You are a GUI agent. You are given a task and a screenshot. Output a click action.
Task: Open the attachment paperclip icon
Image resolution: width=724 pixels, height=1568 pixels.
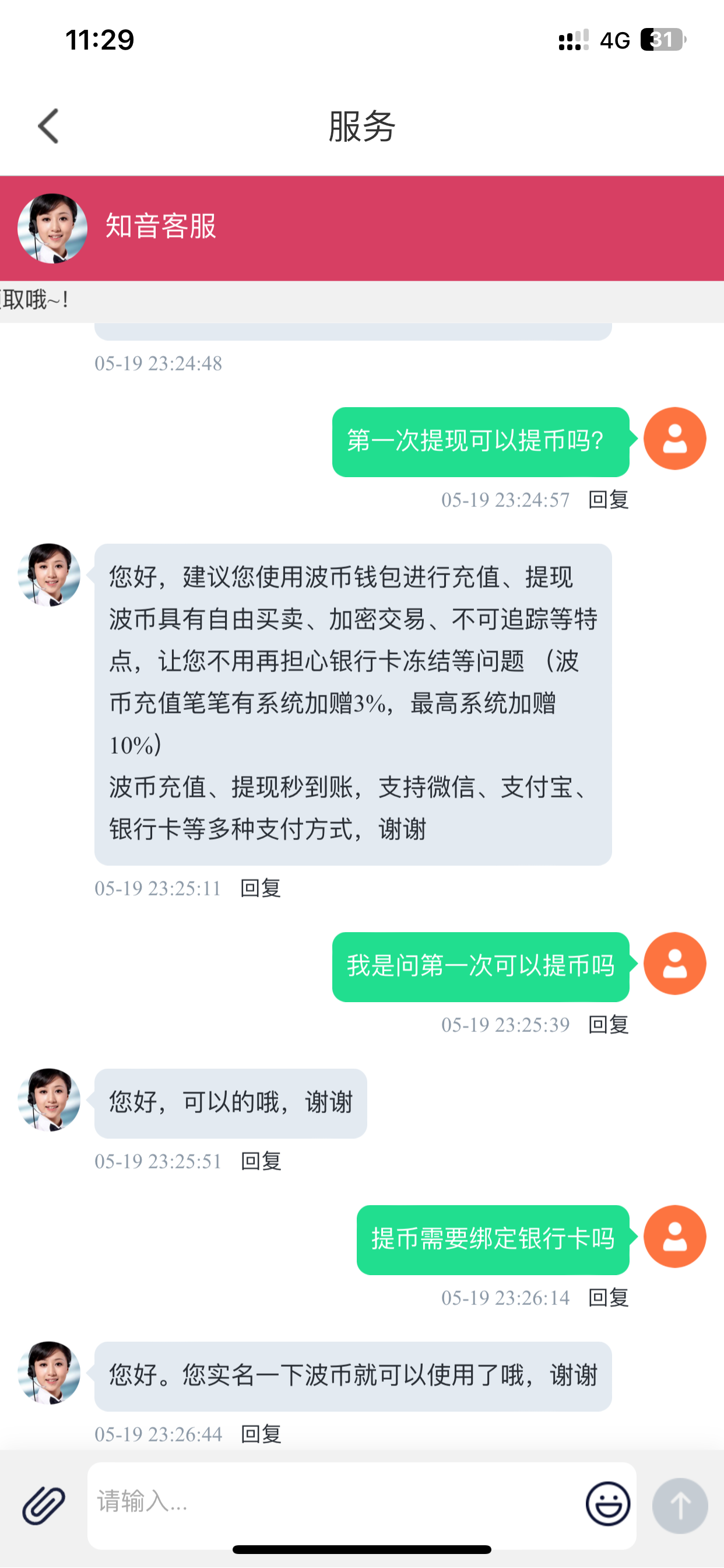44,1504
